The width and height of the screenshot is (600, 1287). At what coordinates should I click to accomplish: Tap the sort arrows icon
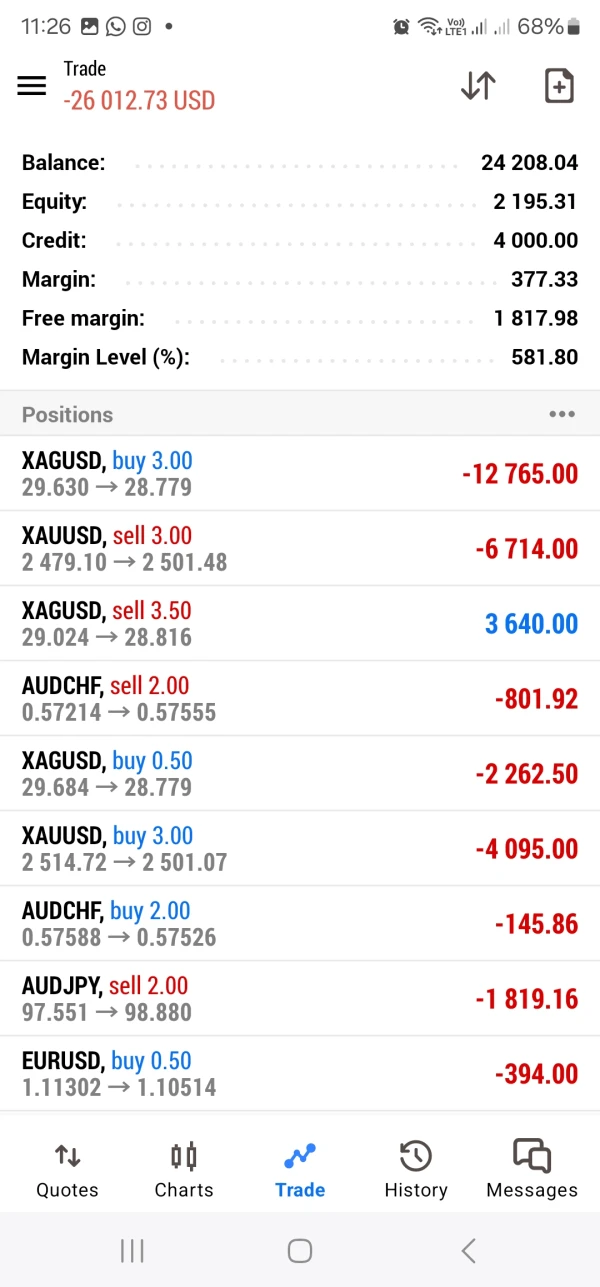pyautogui.click(x=478, y=86)
